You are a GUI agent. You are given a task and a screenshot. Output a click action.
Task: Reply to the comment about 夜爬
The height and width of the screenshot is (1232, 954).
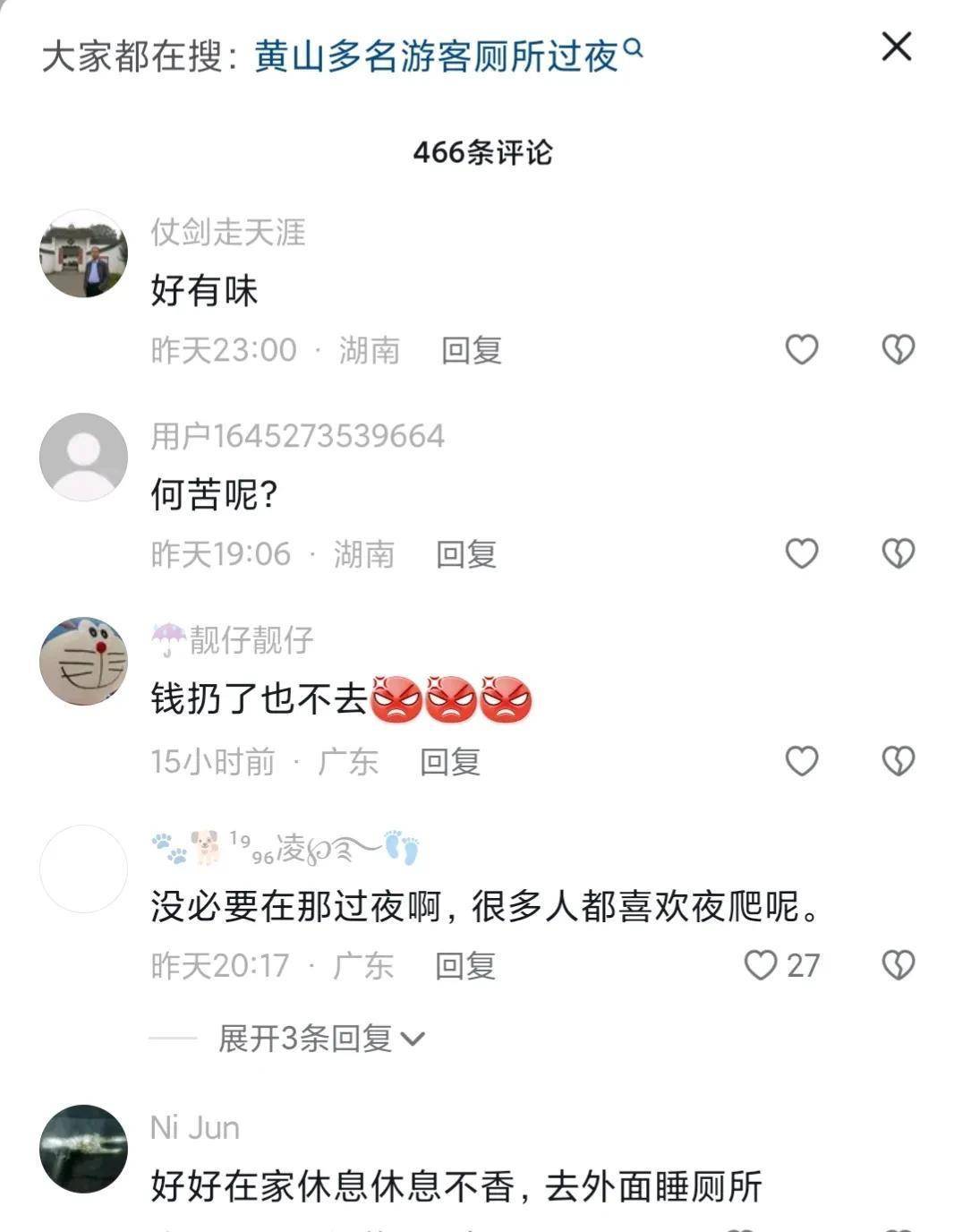(465, 966)
